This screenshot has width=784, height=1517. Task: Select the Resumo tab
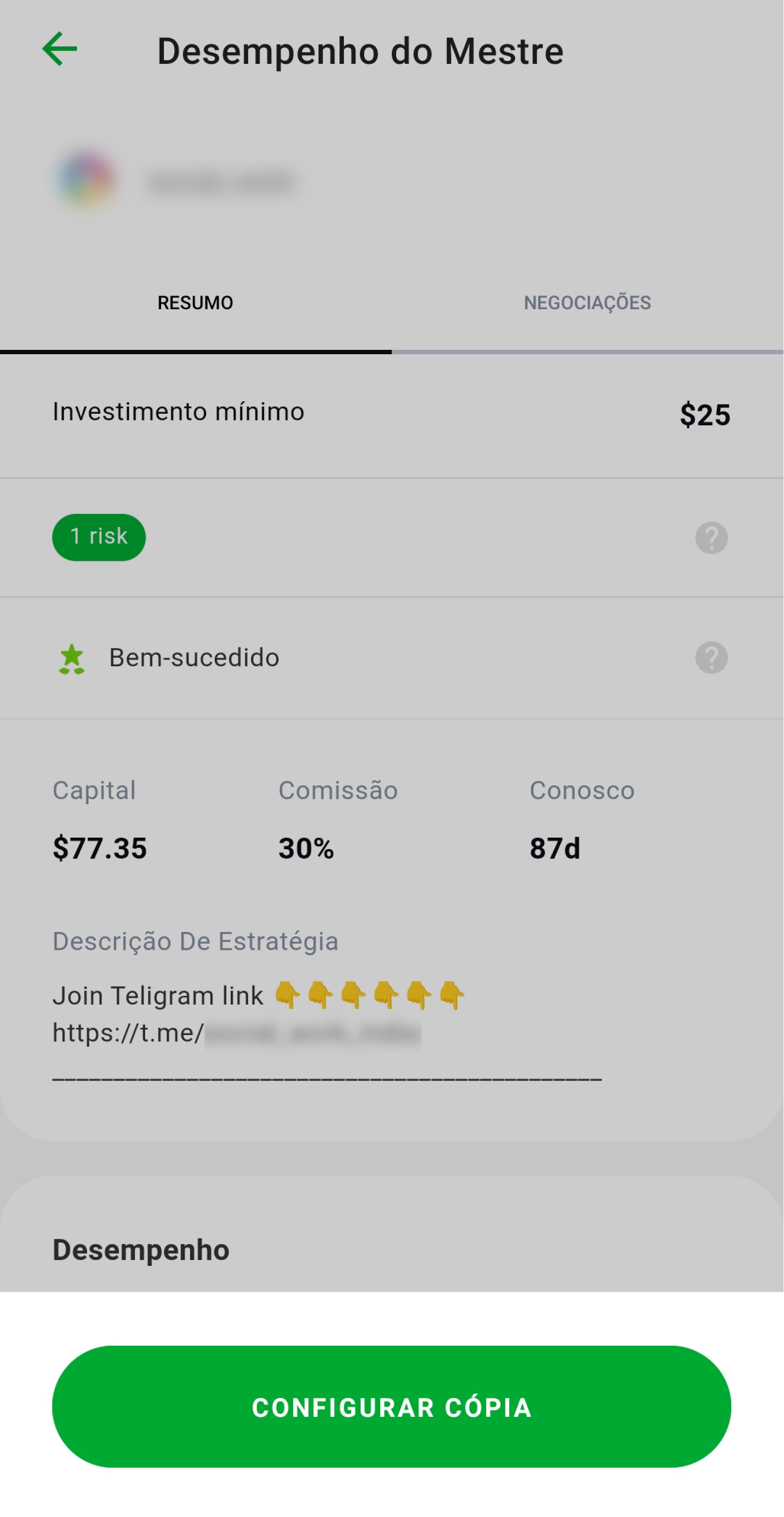tap(195, 303)
